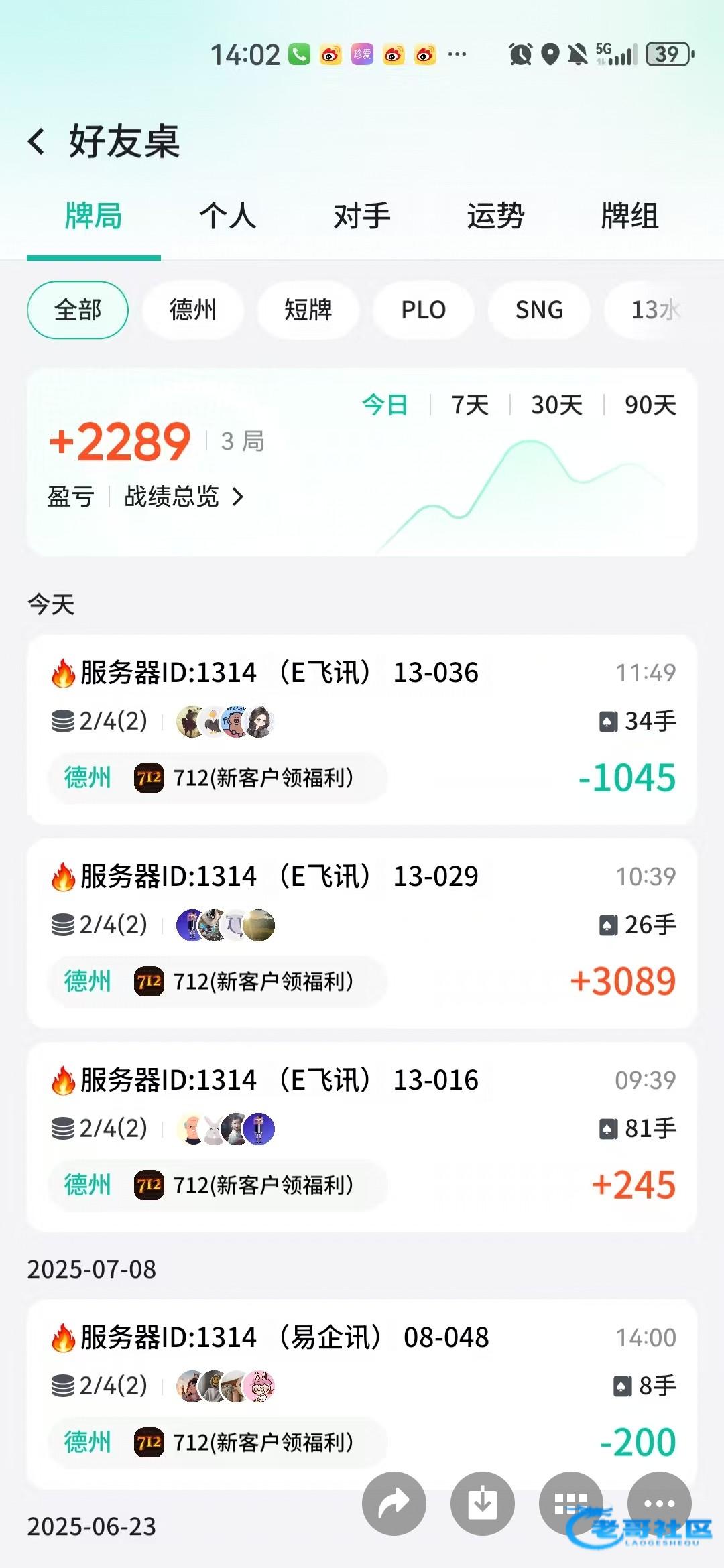724x1568 pixels.
Task: Select the 短牌 filter chip
Action: coord(308,310)
